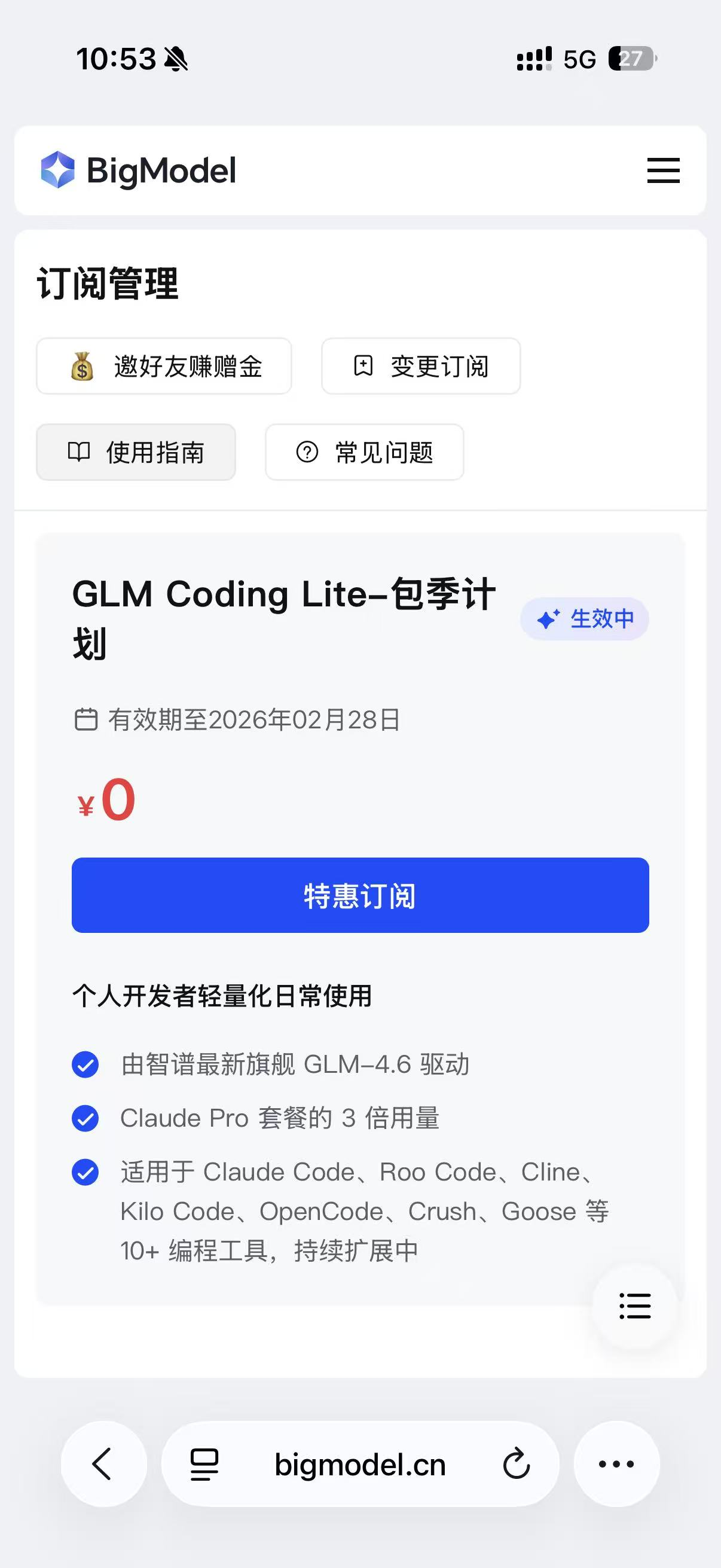Open the browser's three-dot more menu
Viewport: 721px width, 1568px height.
(x=616, y=1464)
